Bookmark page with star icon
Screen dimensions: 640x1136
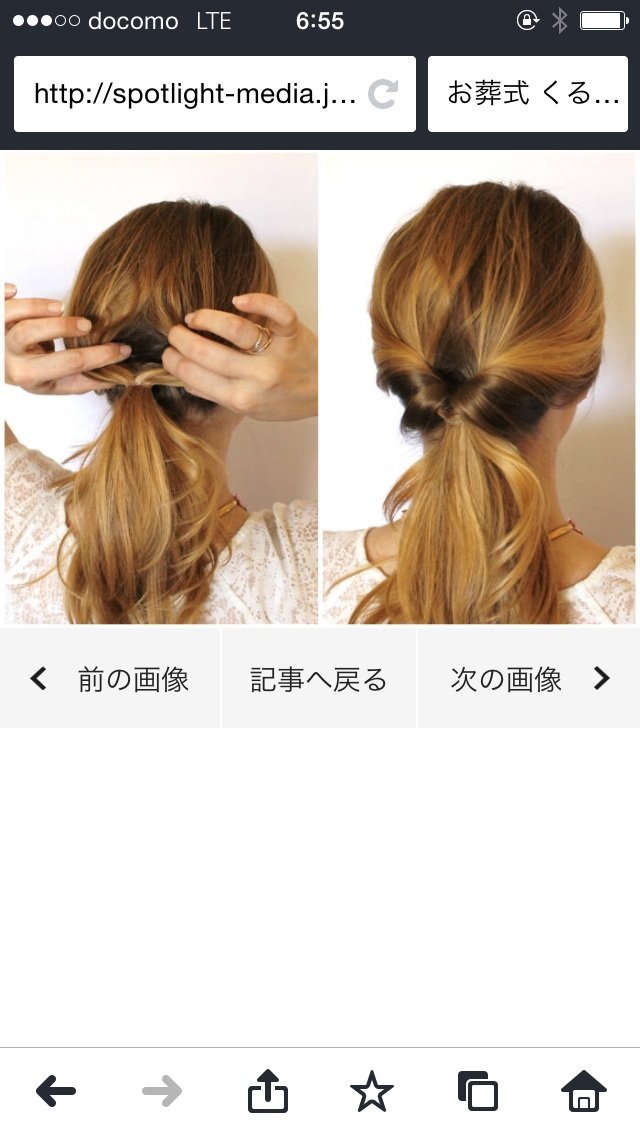click(x=372, y=1091)
